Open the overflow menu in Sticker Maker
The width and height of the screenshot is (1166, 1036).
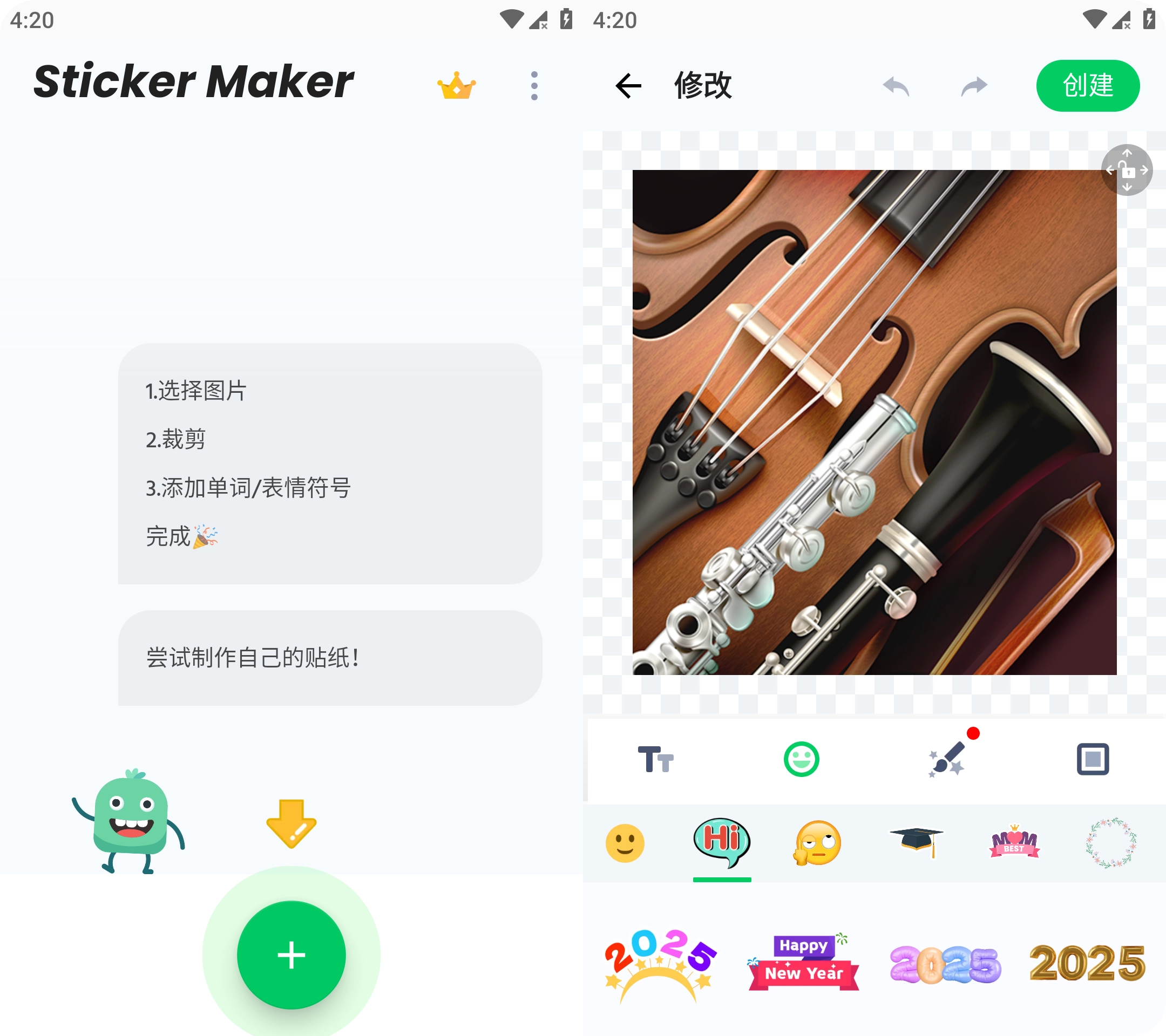(x=534, y=86)
